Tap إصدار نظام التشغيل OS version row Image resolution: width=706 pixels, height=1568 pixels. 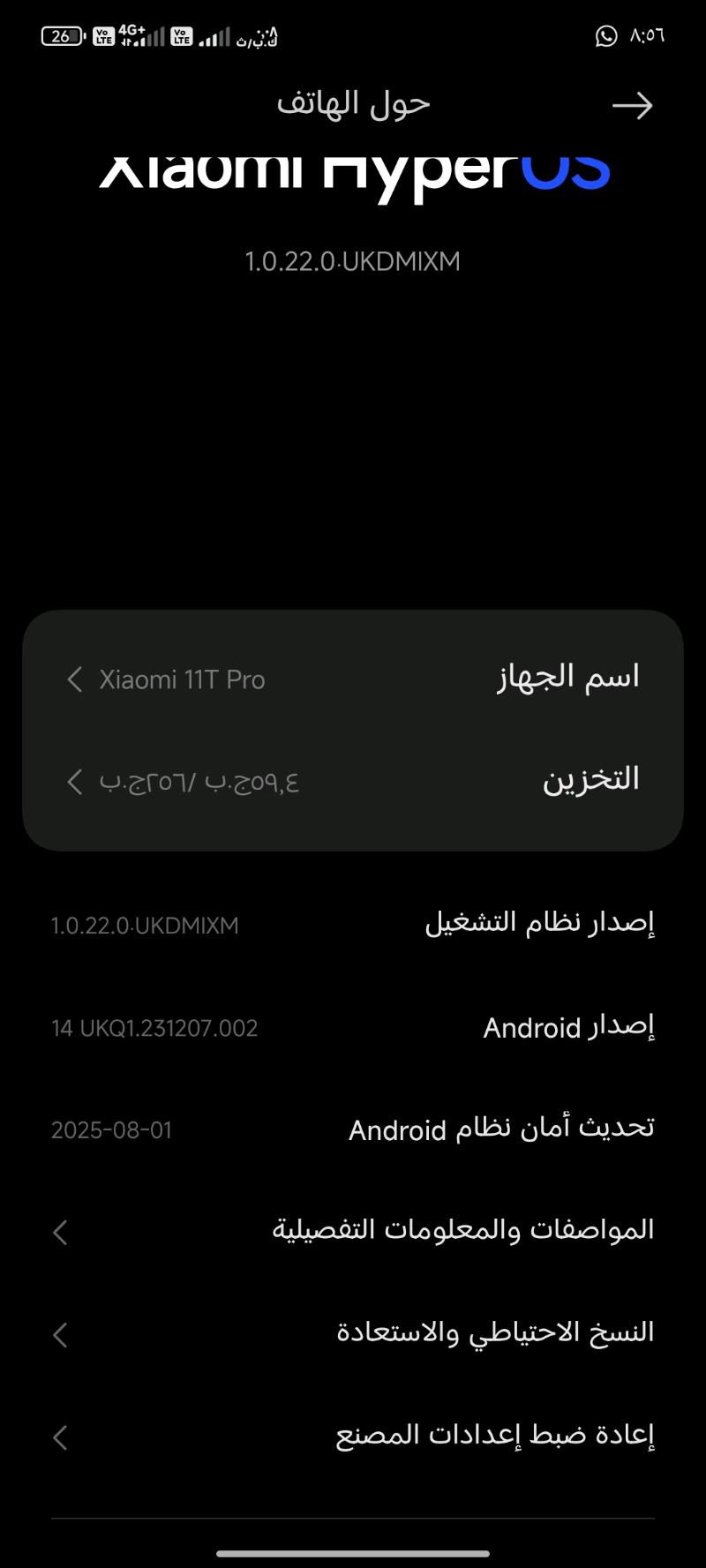point(353,924)
